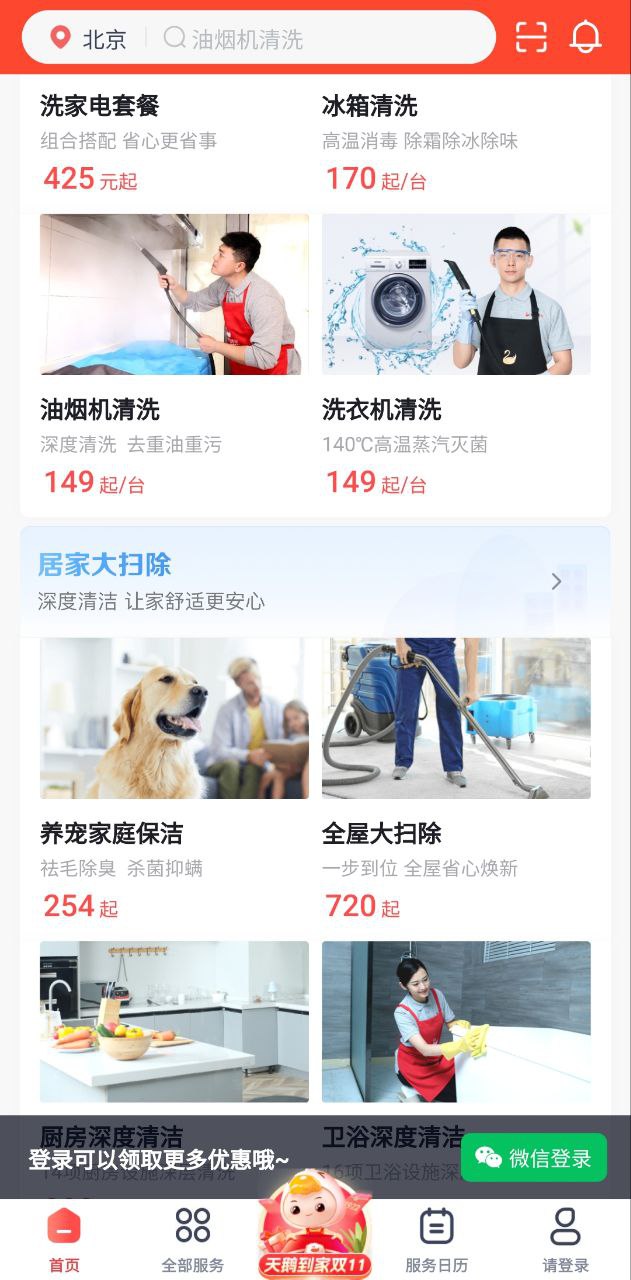Switch to the 首页 tab

pos(64,1240)
